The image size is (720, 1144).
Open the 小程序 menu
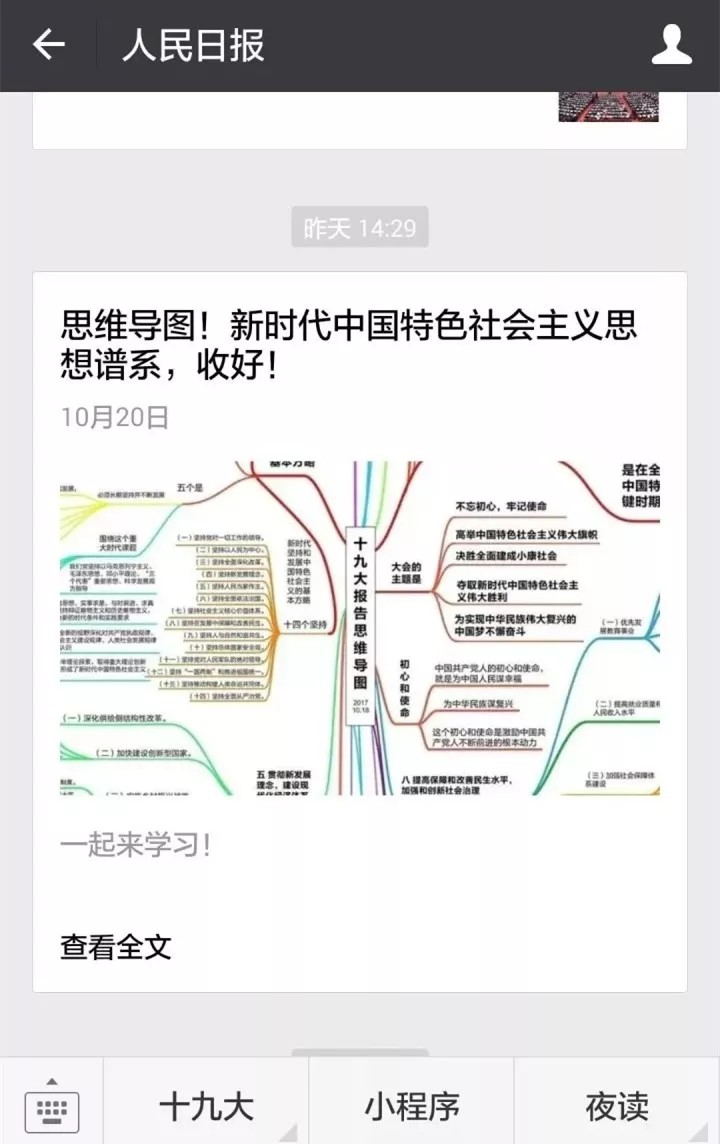[411, 1106]
